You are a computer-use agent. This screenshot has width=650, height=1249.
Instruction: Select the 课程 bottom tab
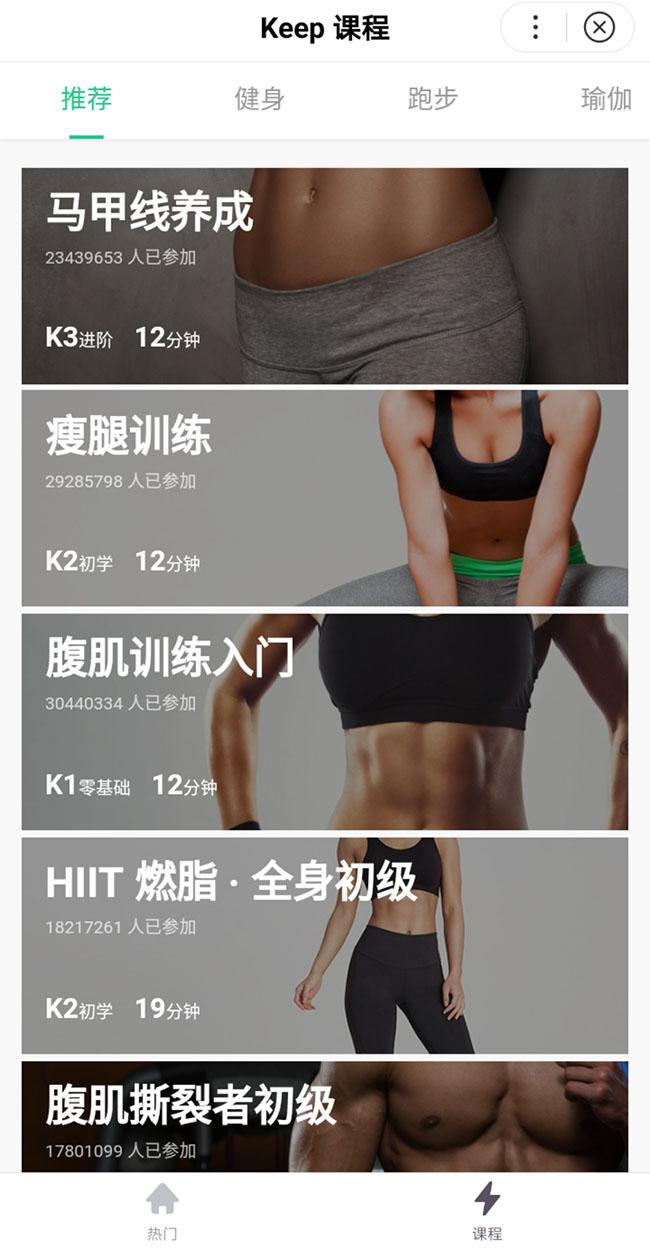tap(487, 1211)
